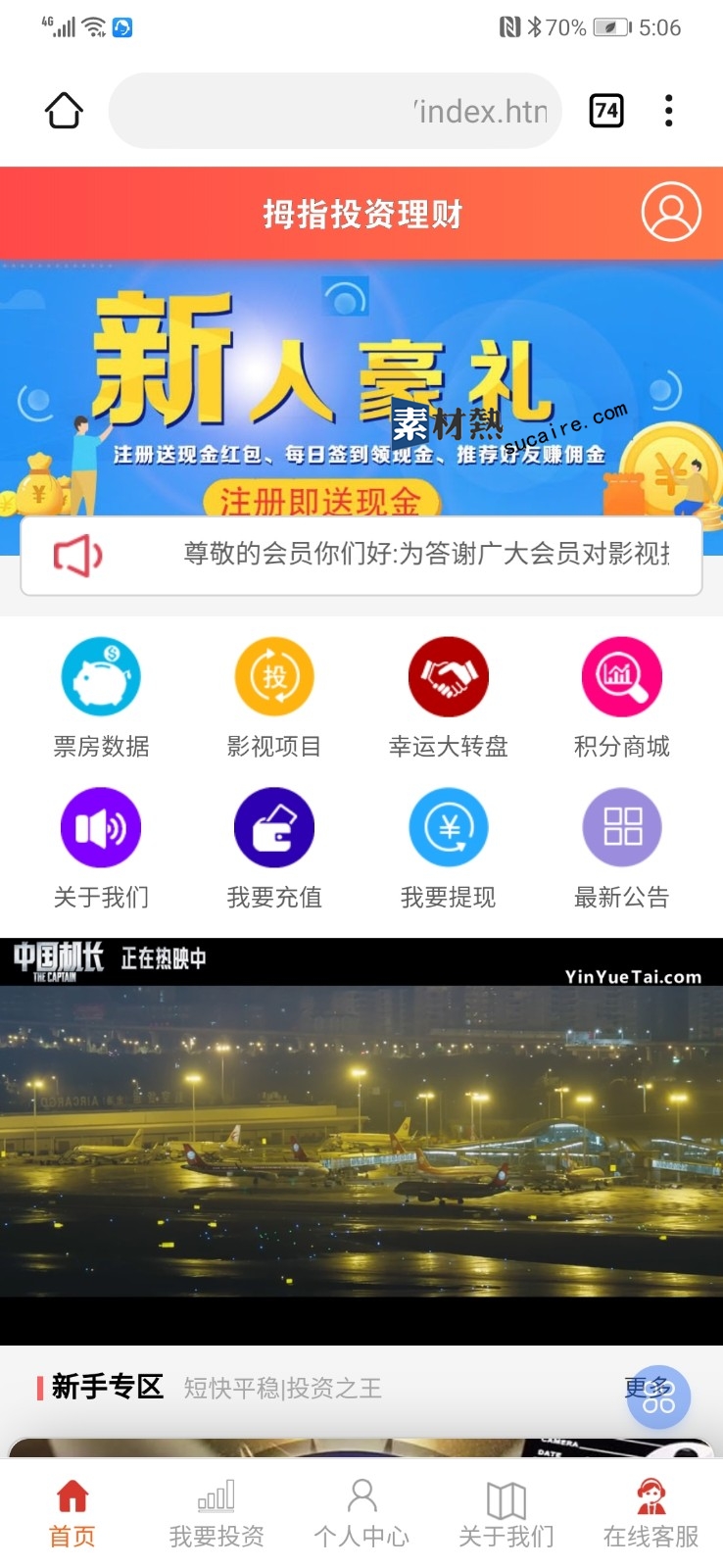The image size is (723, 1568).
Task: Tap the floating blue shortcut button
Action: (658, 1397)
